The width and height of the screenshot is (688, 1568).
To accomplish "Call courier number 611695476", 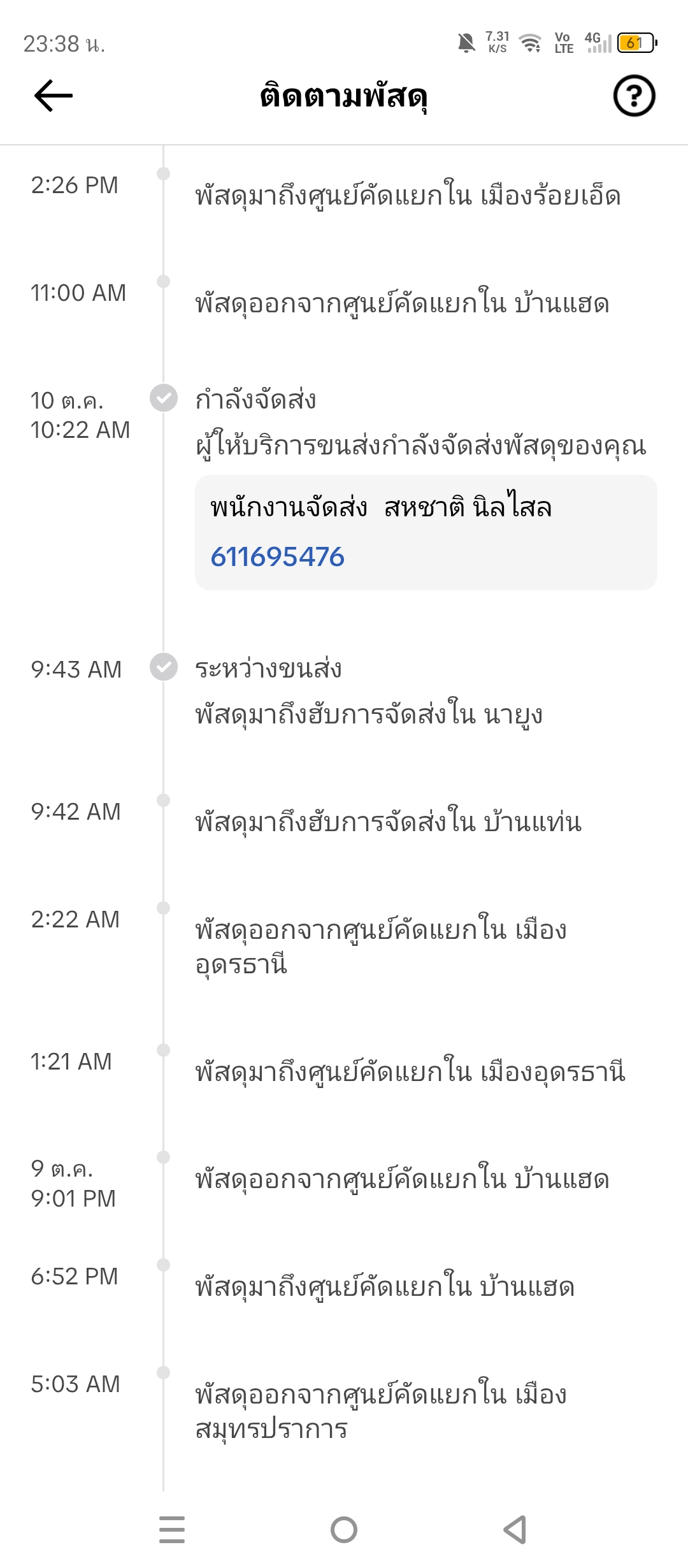I will click(x=278, y=557).
